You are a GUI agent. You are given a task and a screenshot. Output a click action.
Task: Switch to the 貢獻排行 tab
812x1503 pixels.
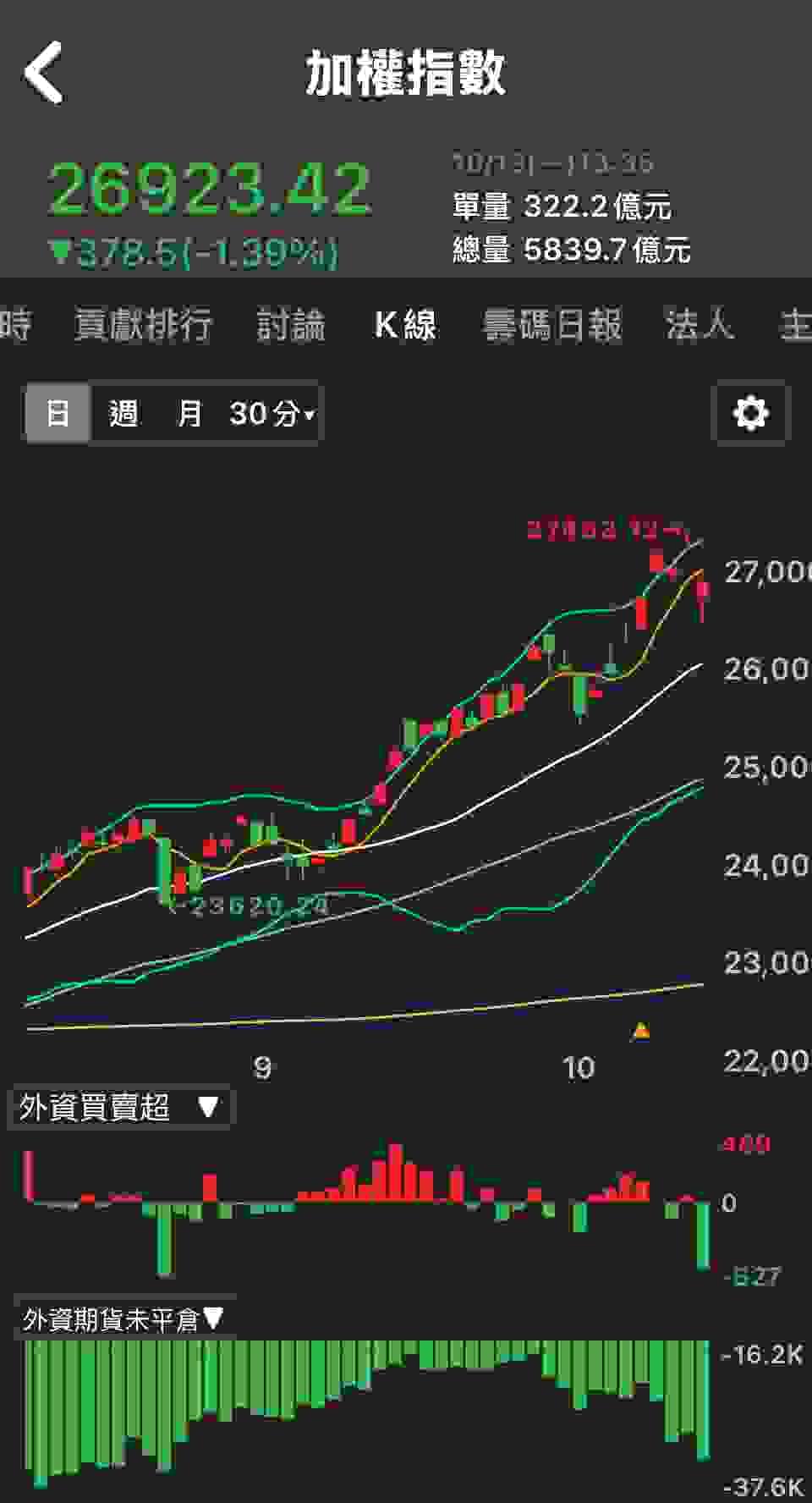(143, 325)
